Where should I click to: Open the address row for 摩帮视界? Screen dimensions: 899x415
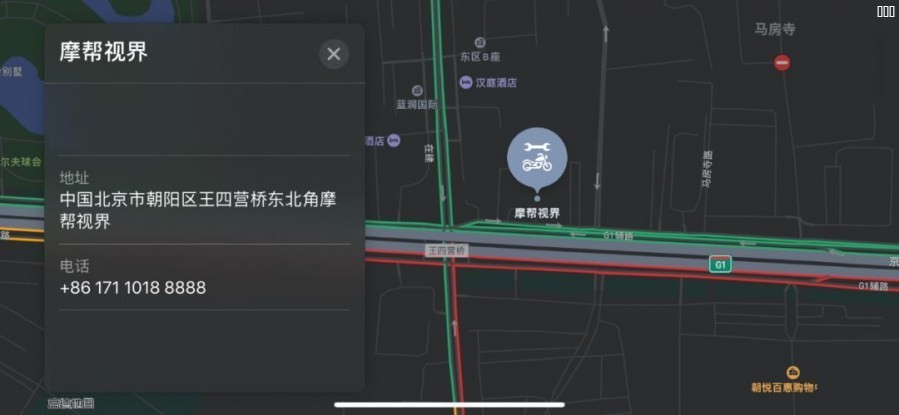pyautogui.click(x=198, y=209)
